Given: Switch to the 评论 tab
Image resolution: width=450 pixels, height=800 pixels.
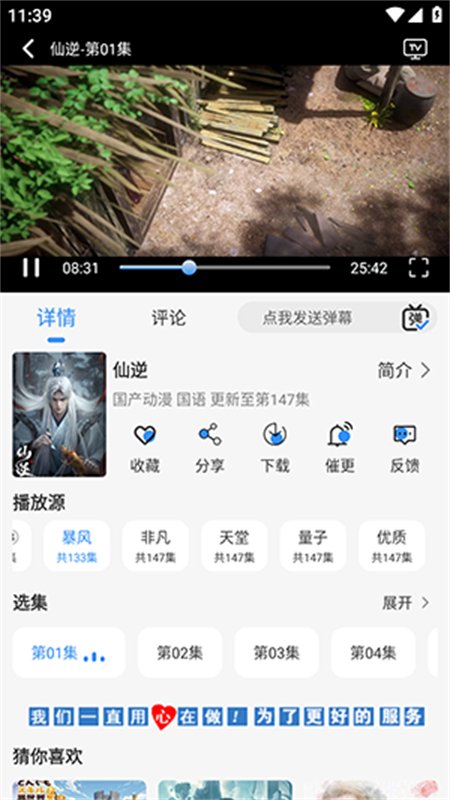Looking at the screenshot, I should click(169, 318).
